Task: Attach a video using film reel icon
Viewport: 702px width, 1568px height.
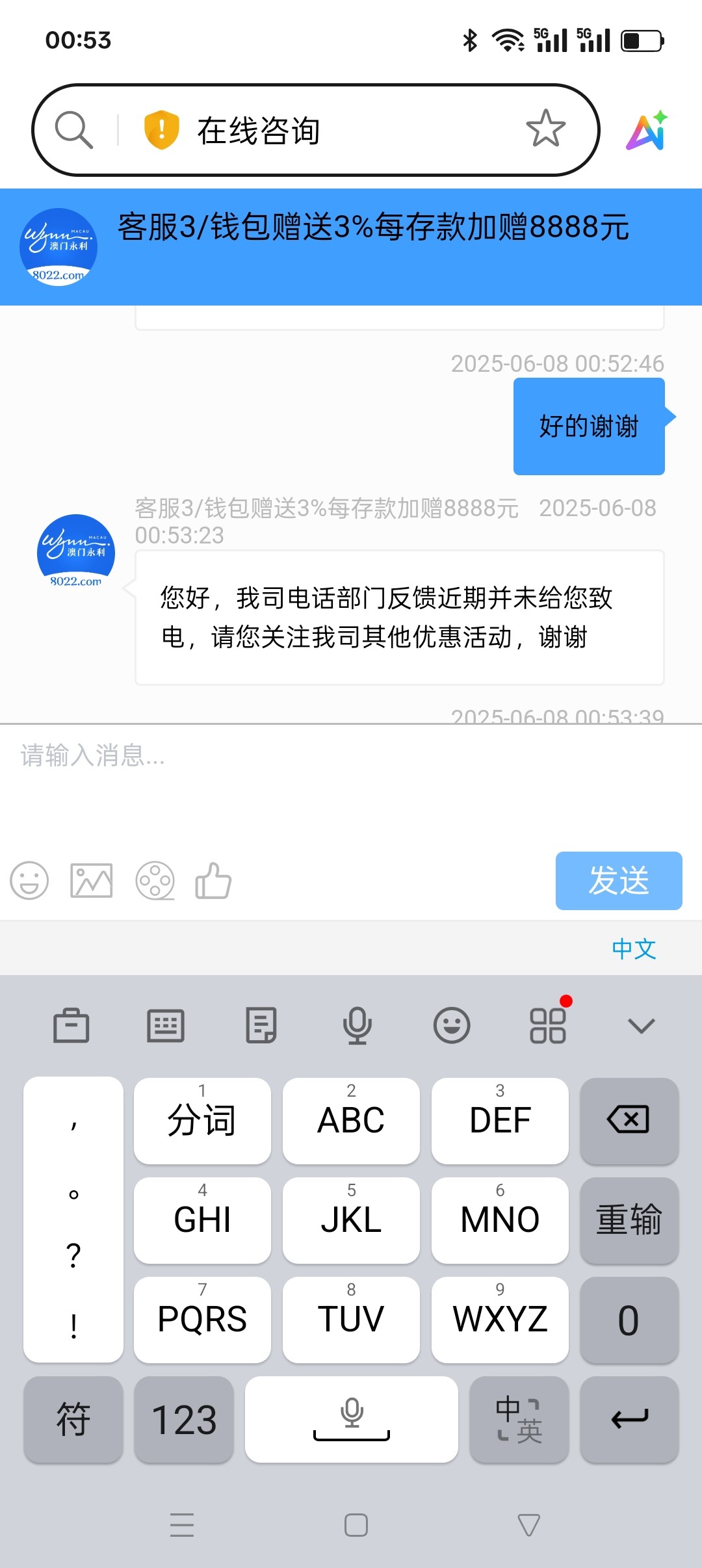Action: tap(155, 881)
